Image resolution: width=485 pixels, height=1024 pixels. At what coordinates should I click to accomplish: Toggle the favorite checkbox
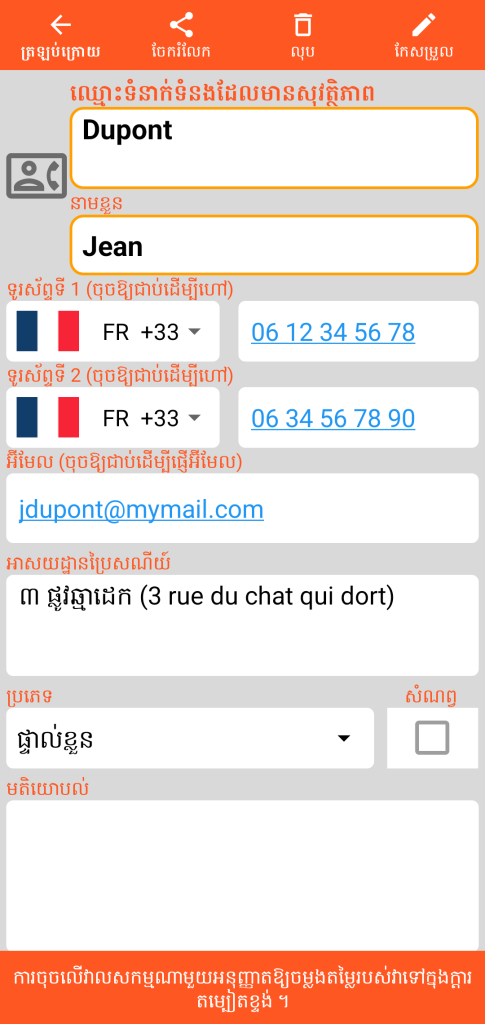(x=432, y=738)
